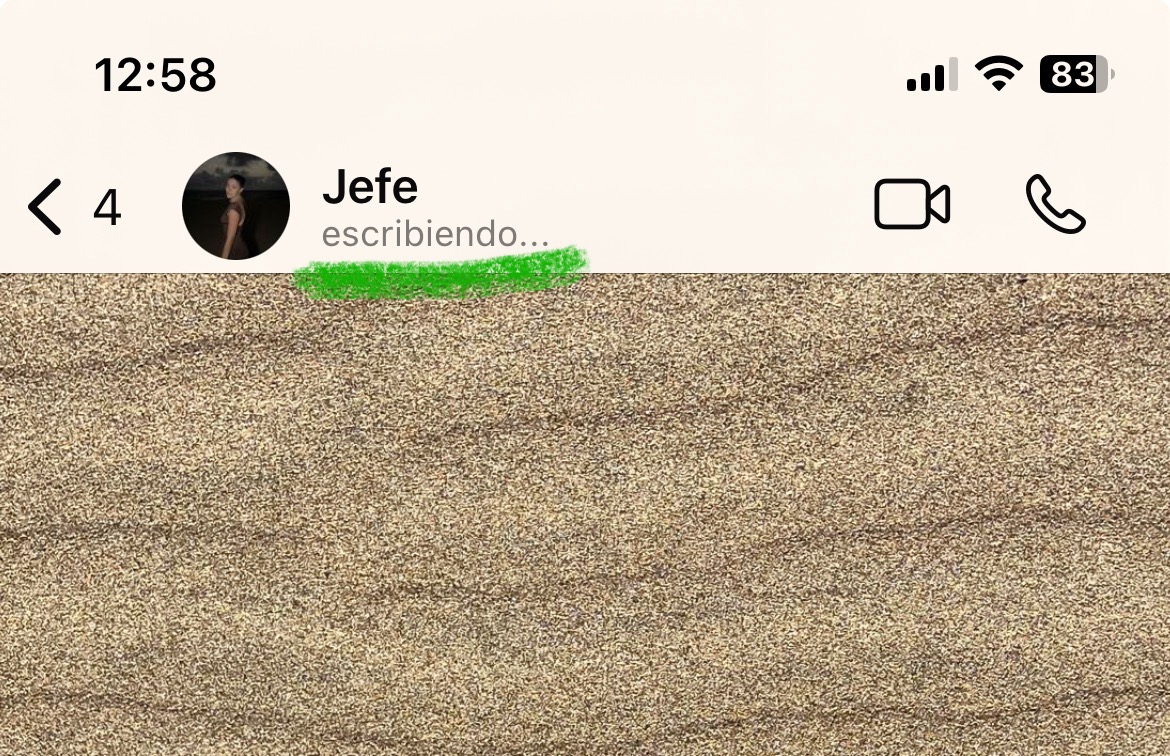Screen dimensions: 1170x756
Task: Open contact info for Jefe
Action: point(372,188)
